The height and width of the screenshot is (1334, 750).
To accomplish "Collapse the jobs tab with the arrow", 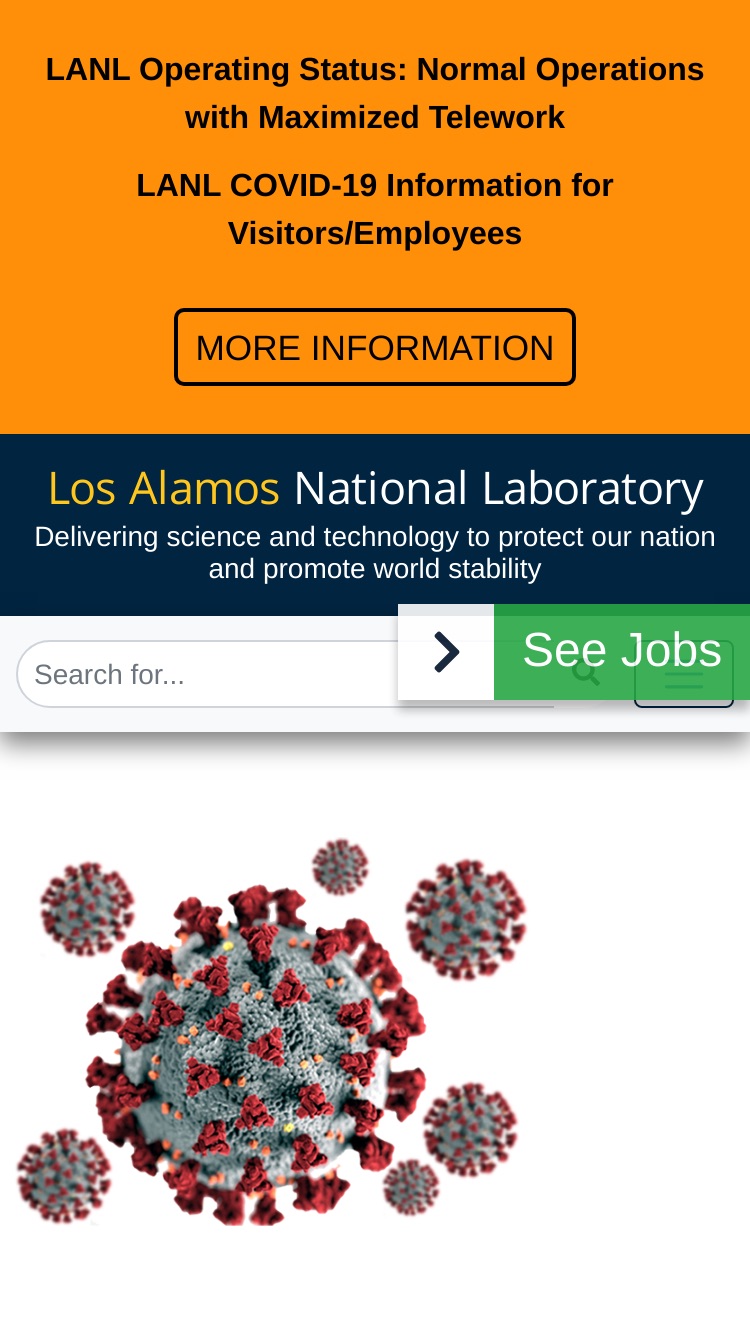I will coord(446,652).
